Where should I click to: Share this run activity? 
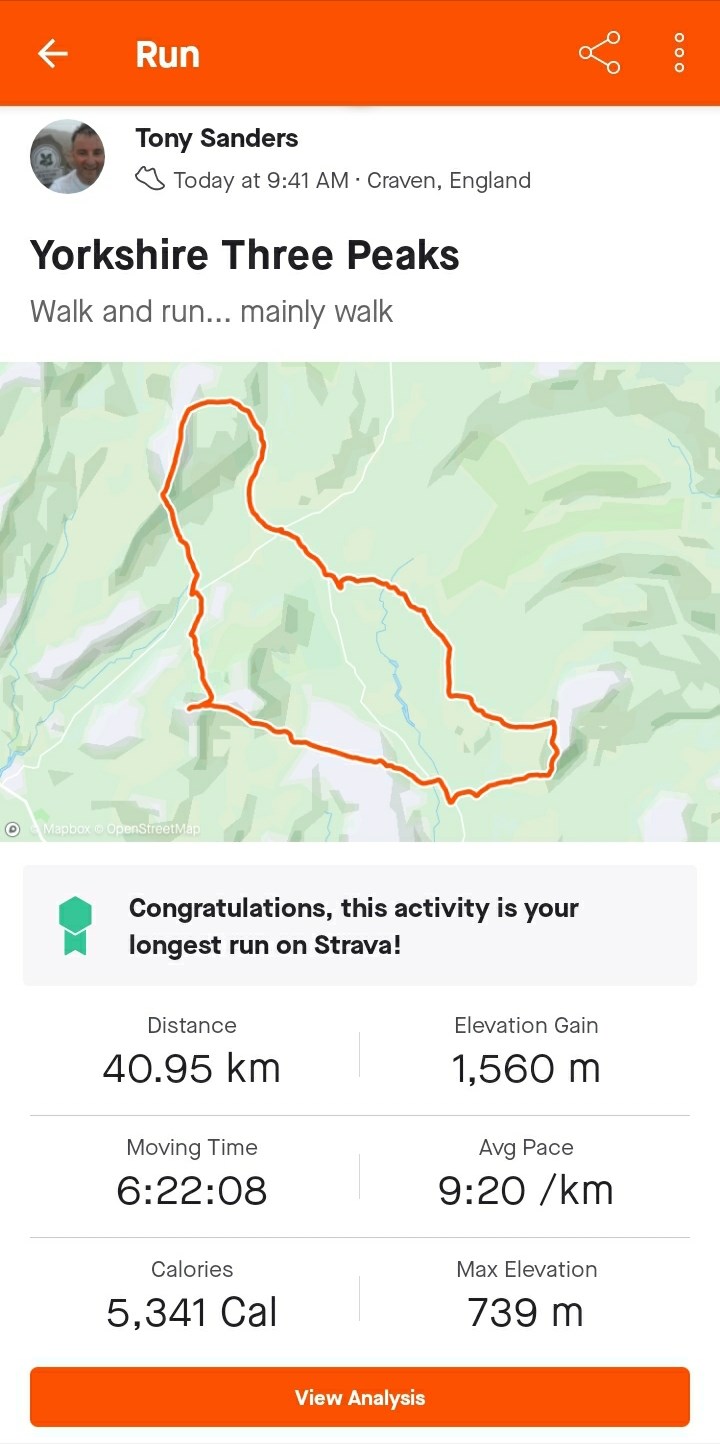(599, 53)
